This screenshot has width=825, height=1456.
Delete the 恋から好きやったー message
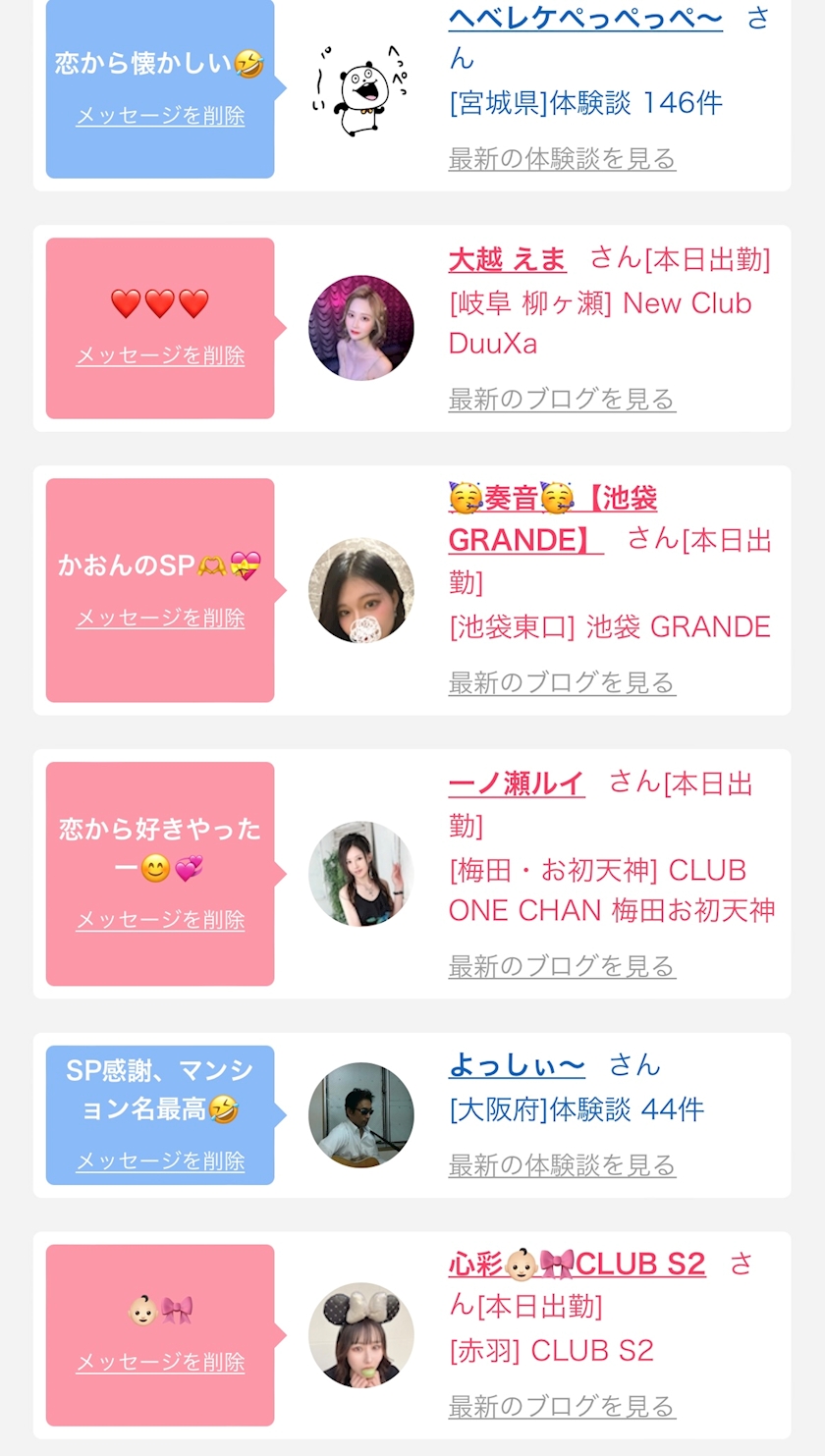tap(160, 920)
